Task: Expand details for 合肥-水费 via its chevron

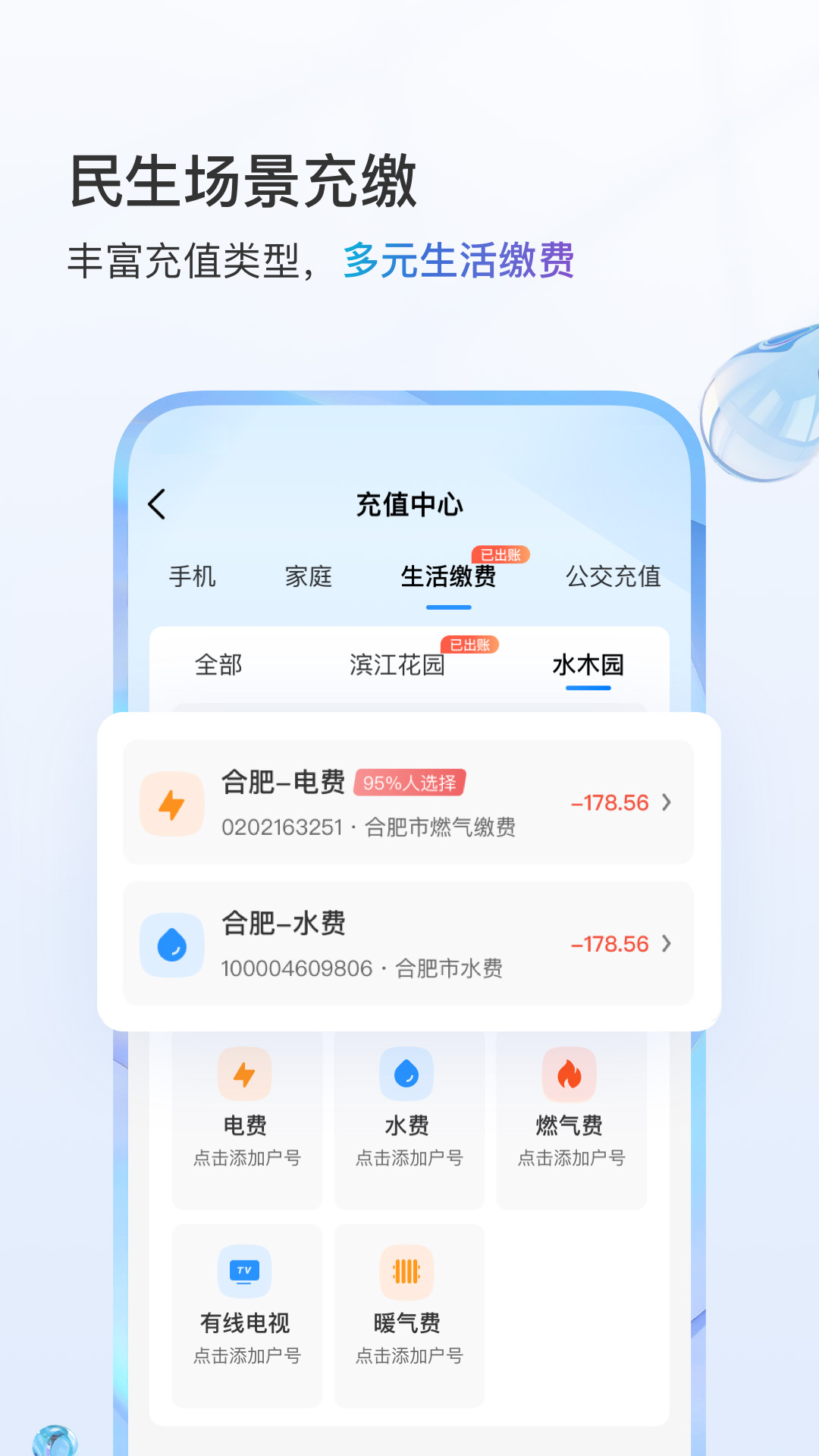Action: [667, 944]
